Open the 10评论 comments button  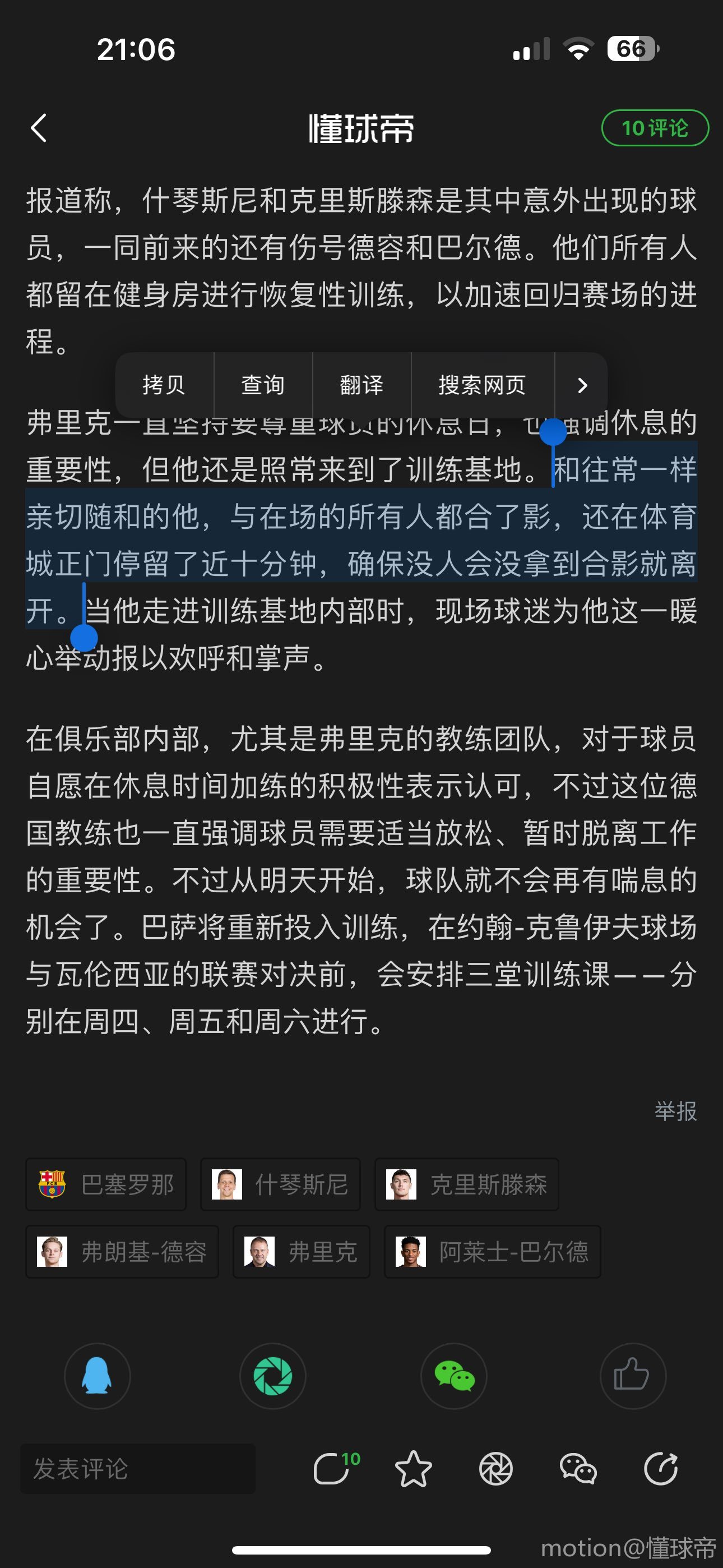654,128
